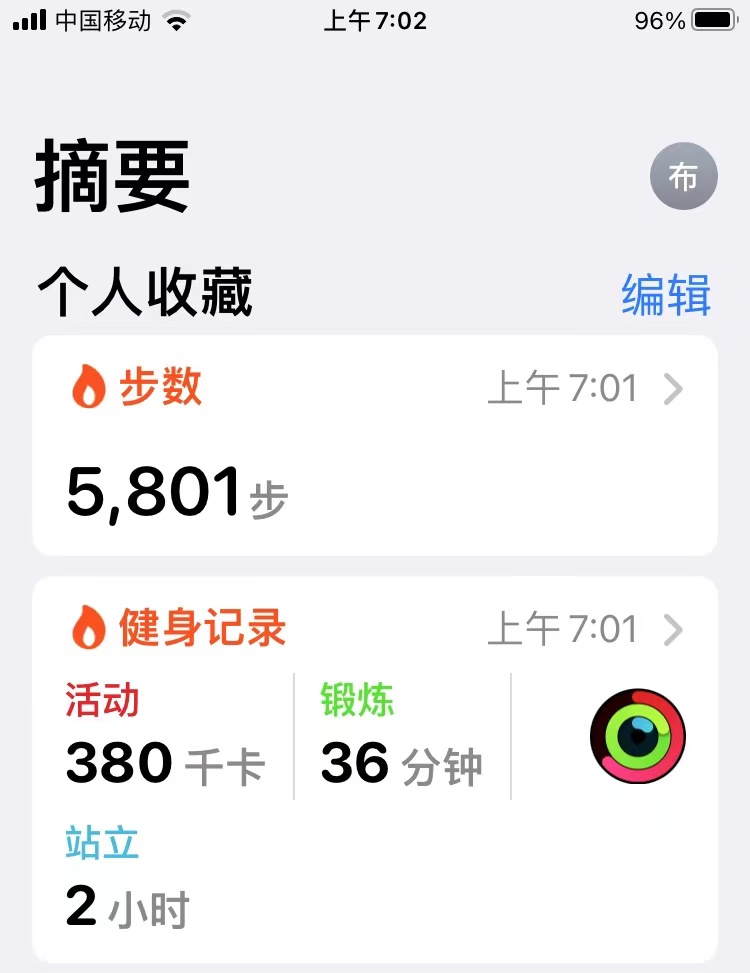Open the 步数 steps card
Viewport: 750px width, 973px height.
[x=375, y=445]
